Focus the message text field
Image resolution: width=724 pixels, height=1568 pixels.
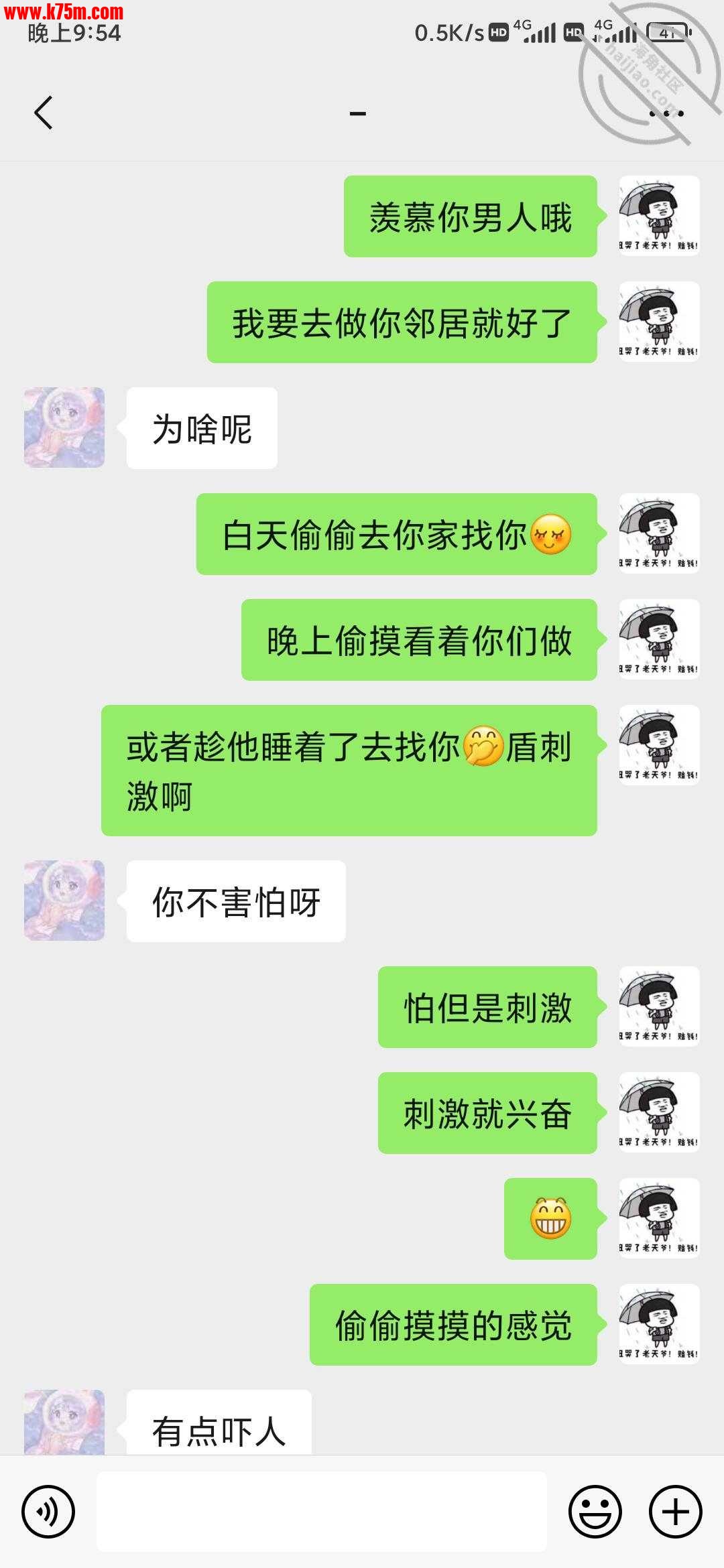(322, 1512)
